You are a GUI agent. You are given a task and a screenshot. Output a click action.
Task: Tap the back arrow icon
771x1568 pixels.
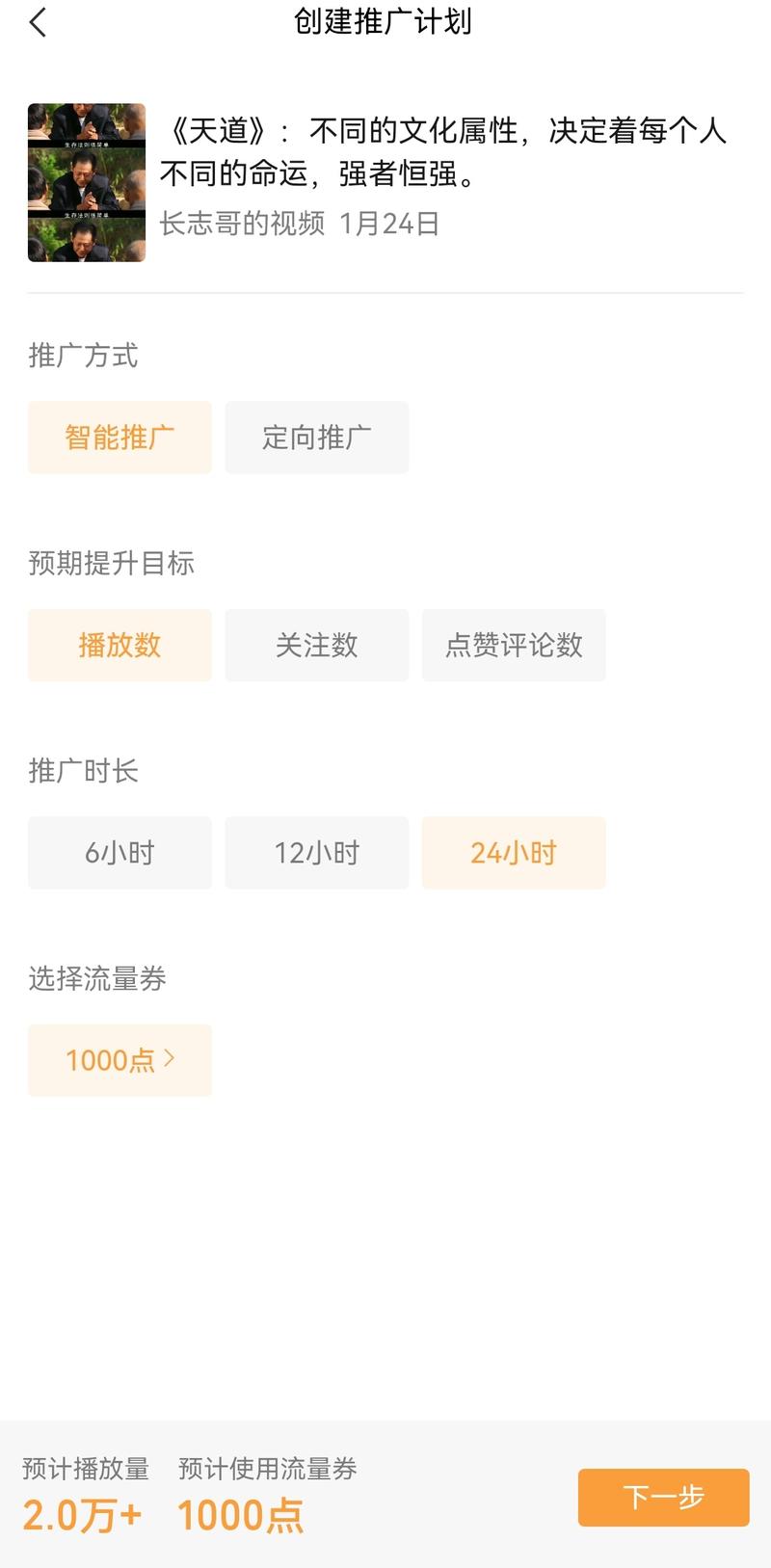pyautogui.click(x=39, y=21)
